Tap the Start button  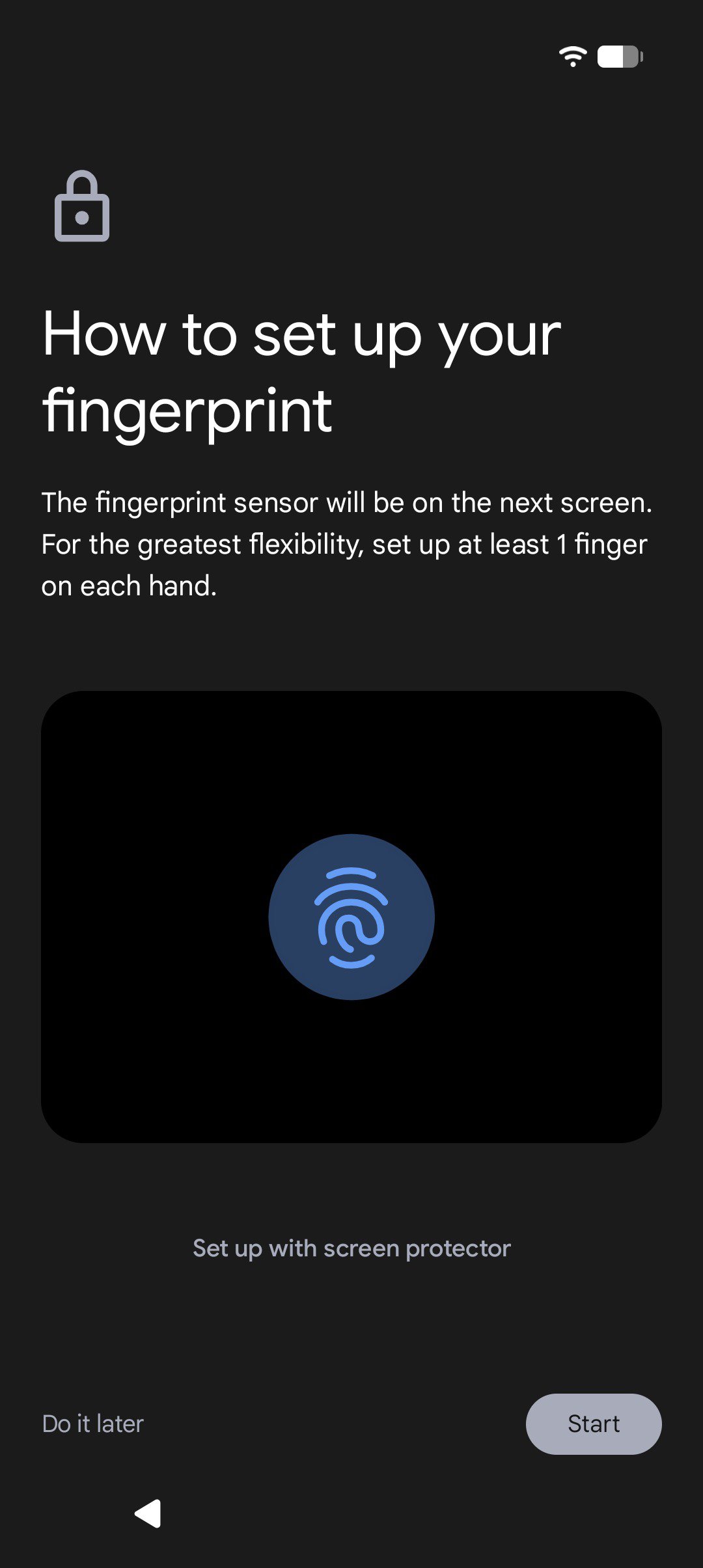point(593,1424)
